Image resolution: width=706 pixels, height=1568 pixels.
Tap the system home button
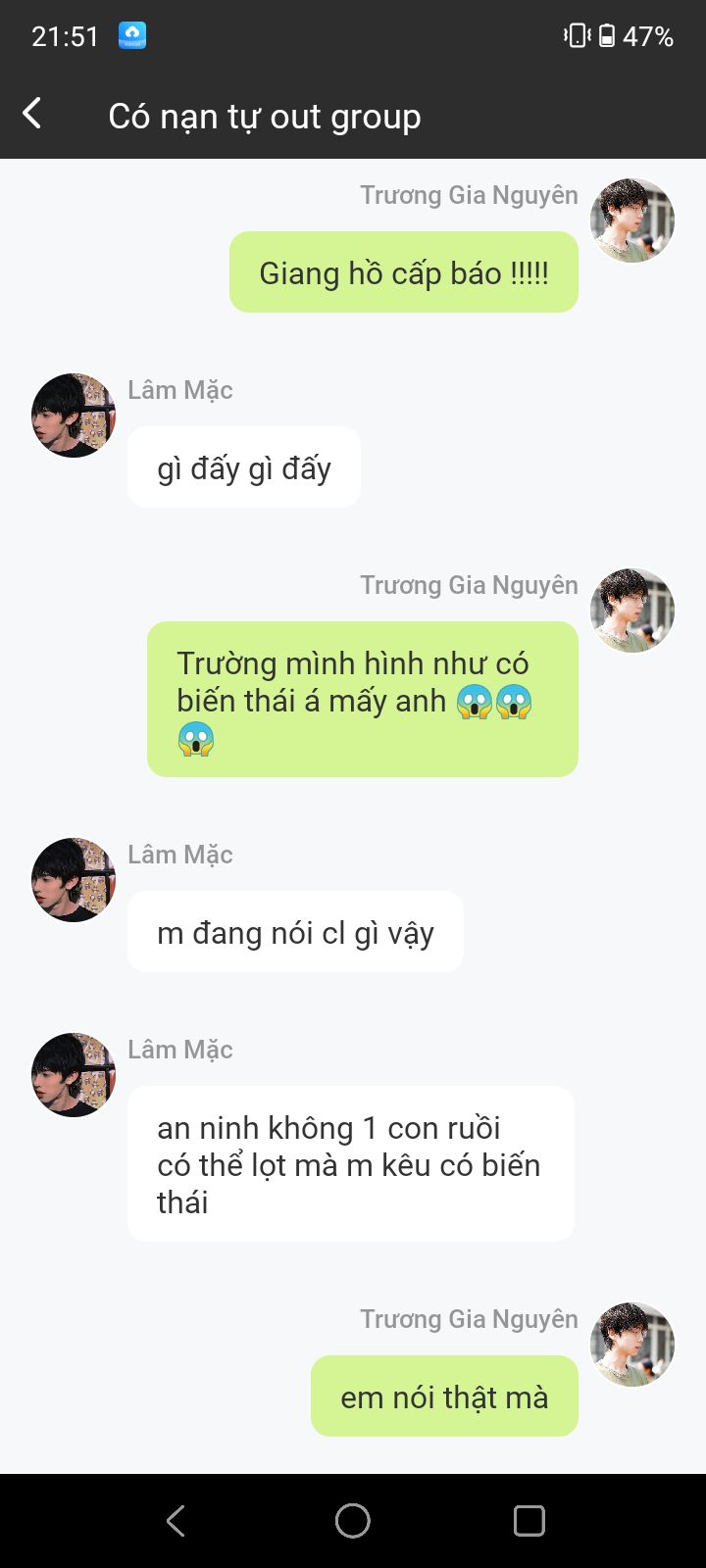[x=353, y=1521]
